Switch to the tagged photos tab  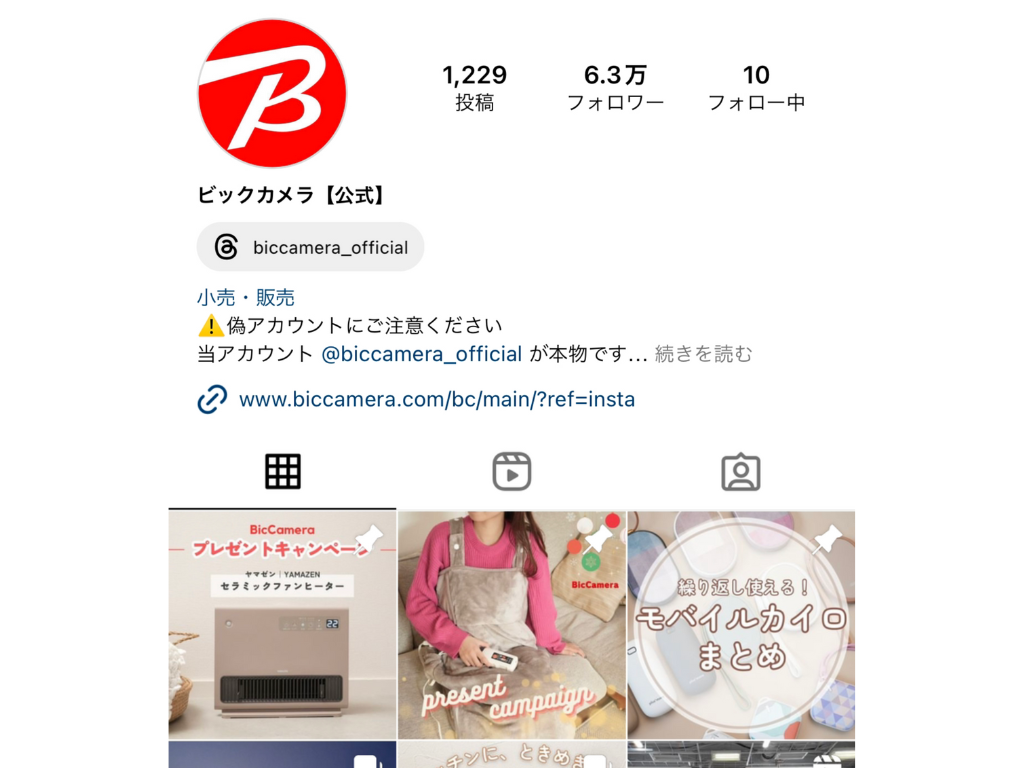tap(741, 472)
